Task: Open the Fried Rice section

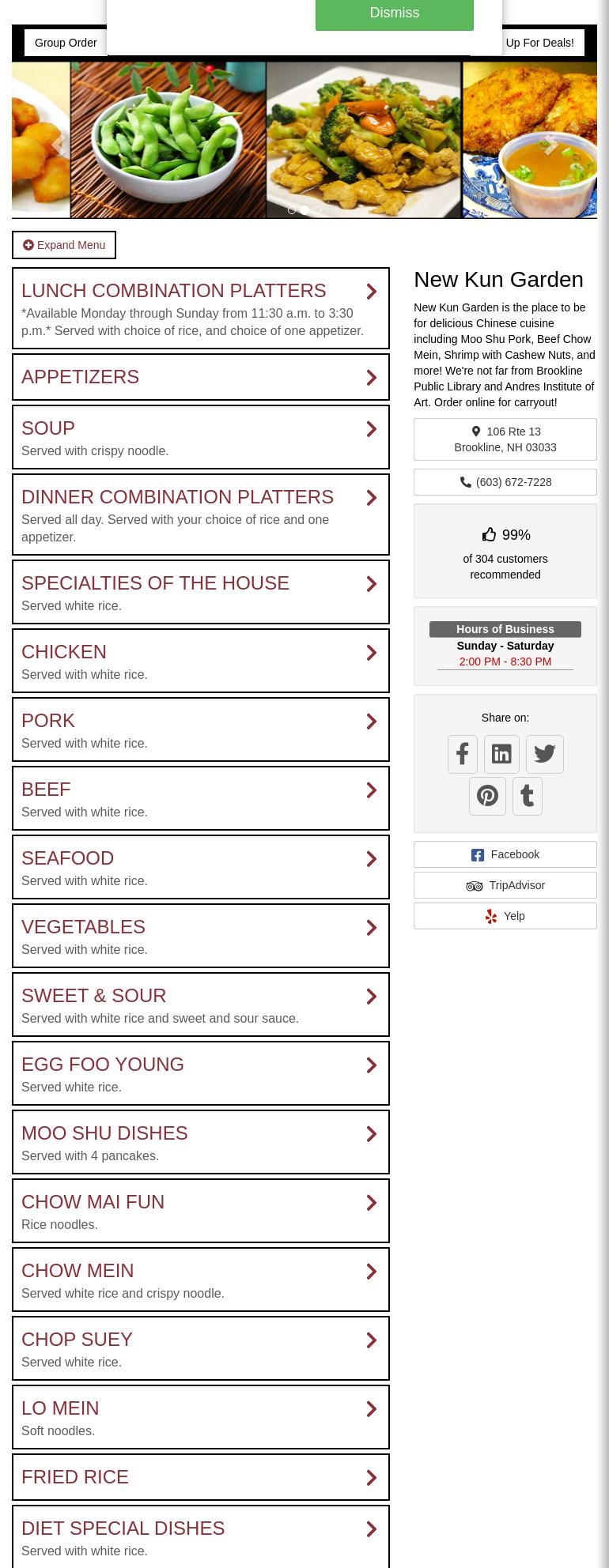Action: click(201, 1477)
